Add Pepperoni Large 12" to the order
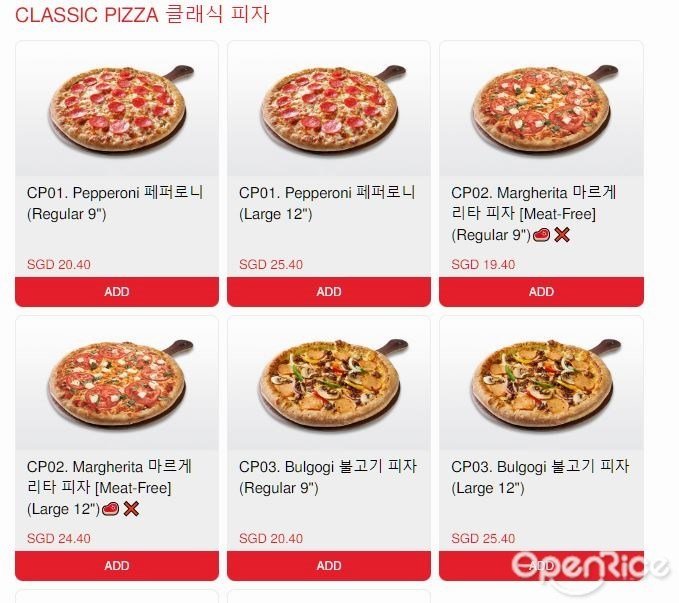679x603 pixels. click(329, 292)
